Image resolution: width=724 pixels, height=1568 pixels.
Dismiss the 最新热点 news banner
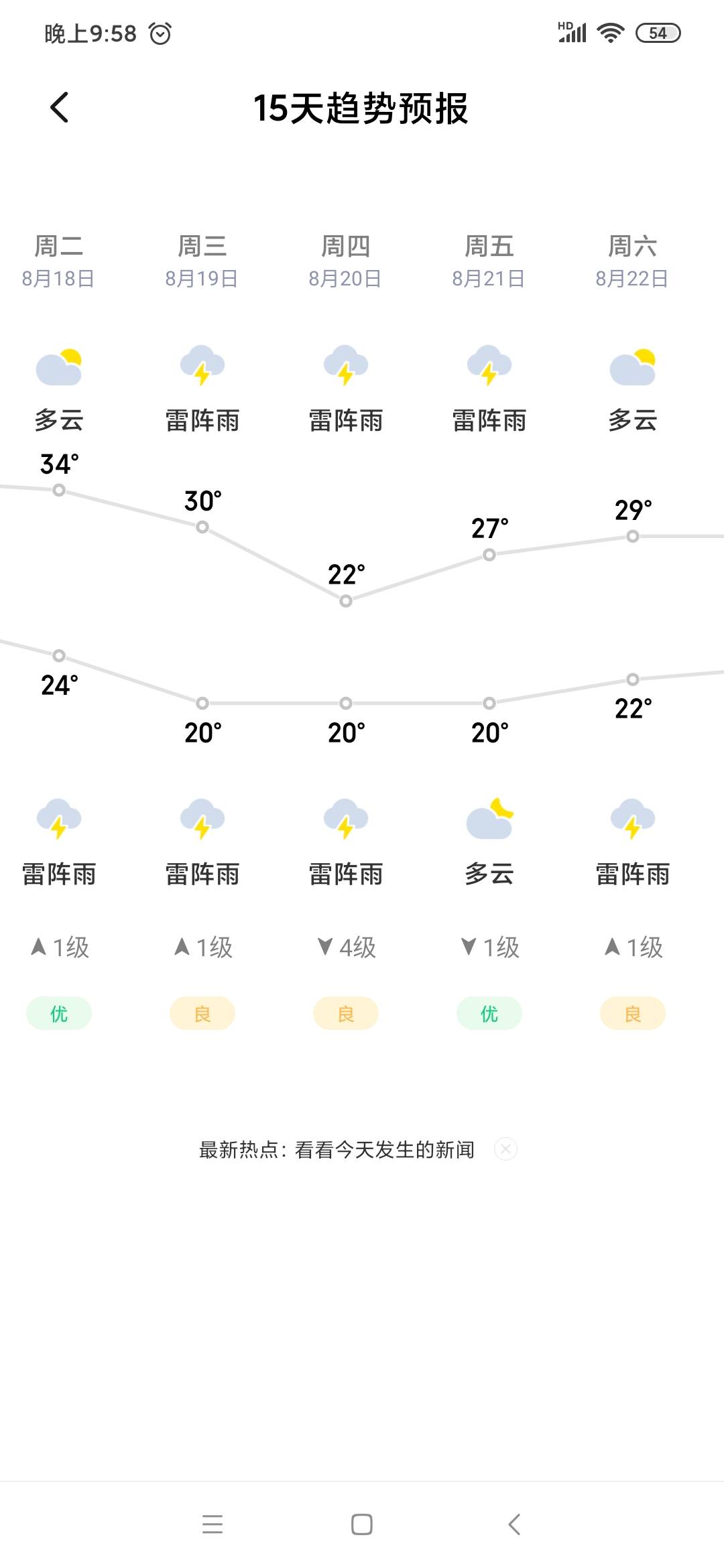505,1150
